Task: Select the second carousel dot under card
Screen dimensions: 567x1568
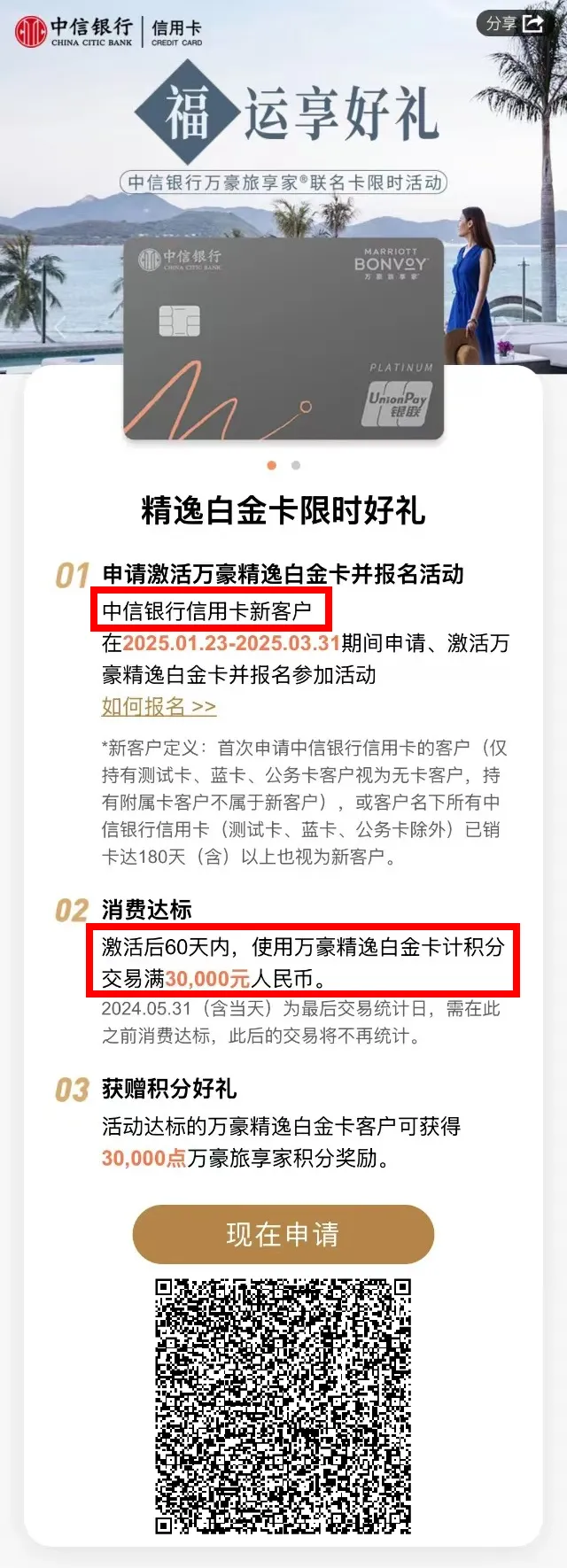Action: (x=296, y=465)
